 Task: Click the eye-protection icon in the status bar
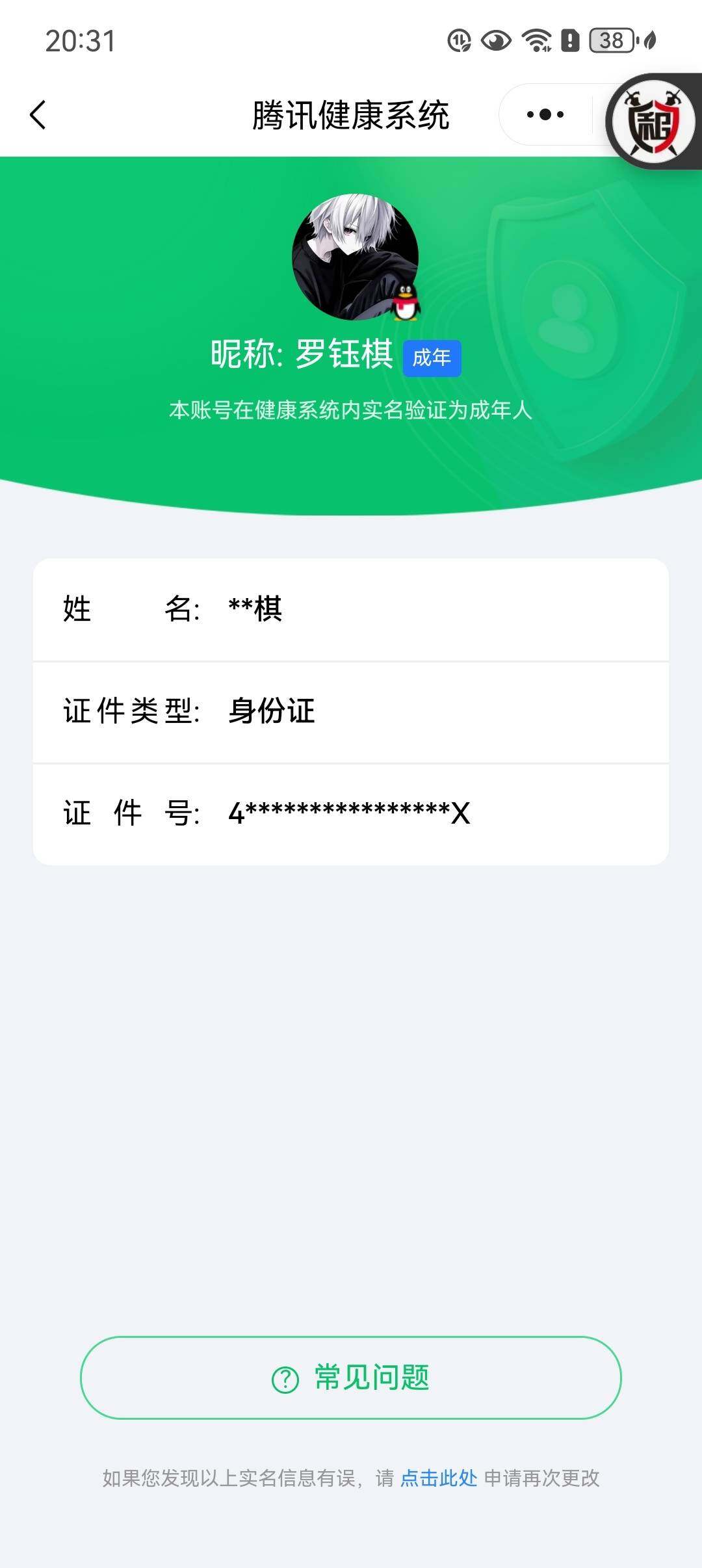click(494, 40)
